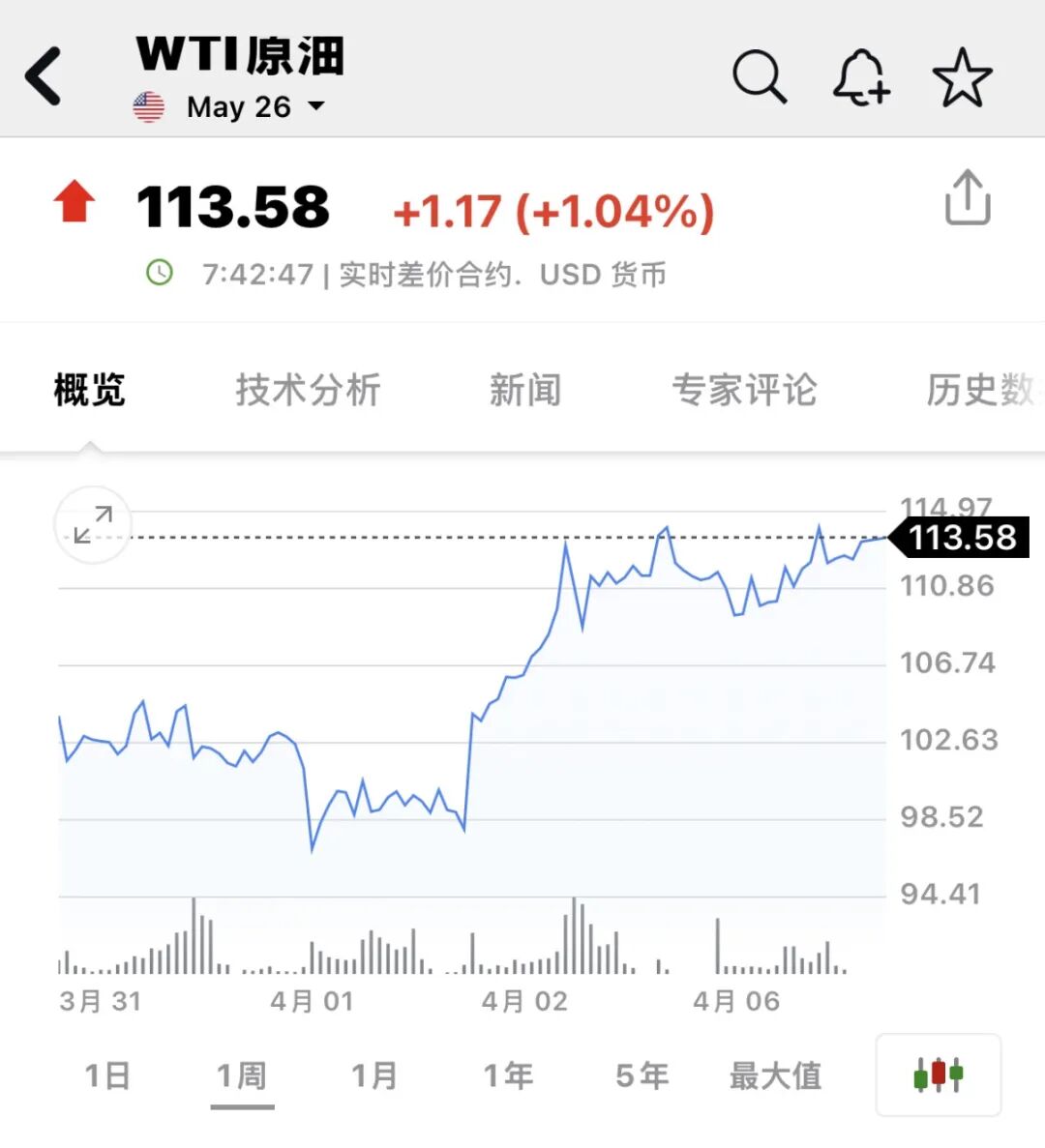1045x1148 pixels.
Task: Switch to the 技术分析 tab
Action: [308, 391]
